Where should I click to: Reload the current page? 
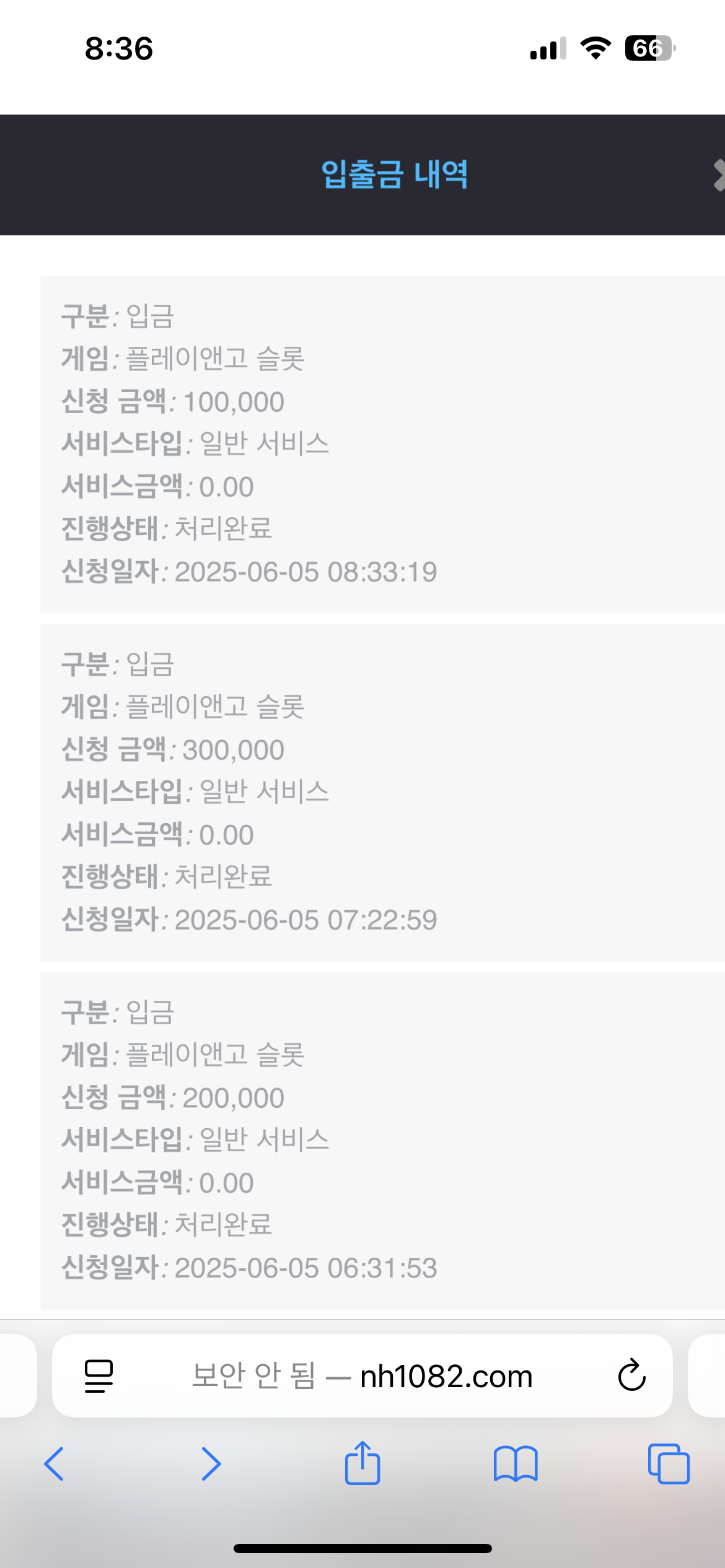[631, 1376]
